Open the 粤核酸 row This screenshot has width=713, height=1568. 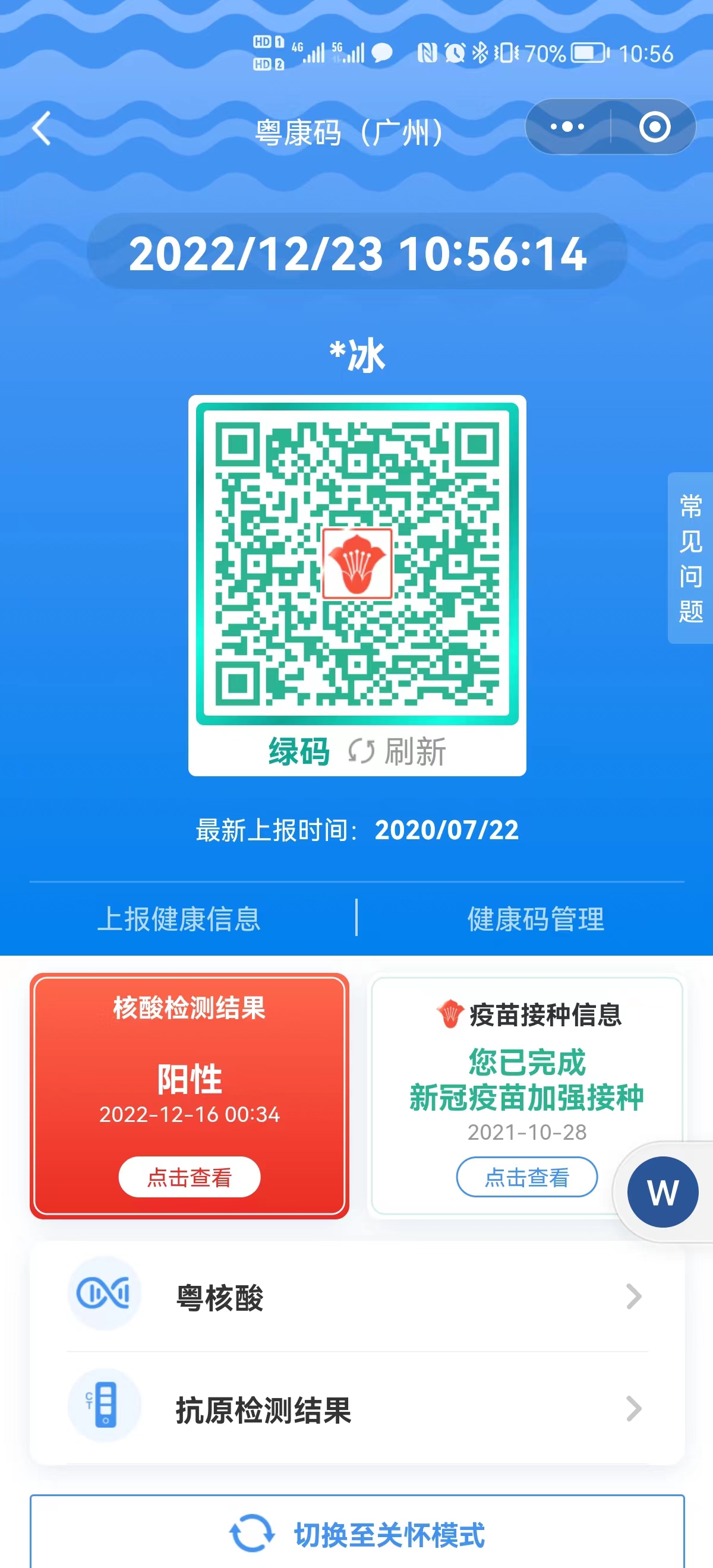[357, 1296]
